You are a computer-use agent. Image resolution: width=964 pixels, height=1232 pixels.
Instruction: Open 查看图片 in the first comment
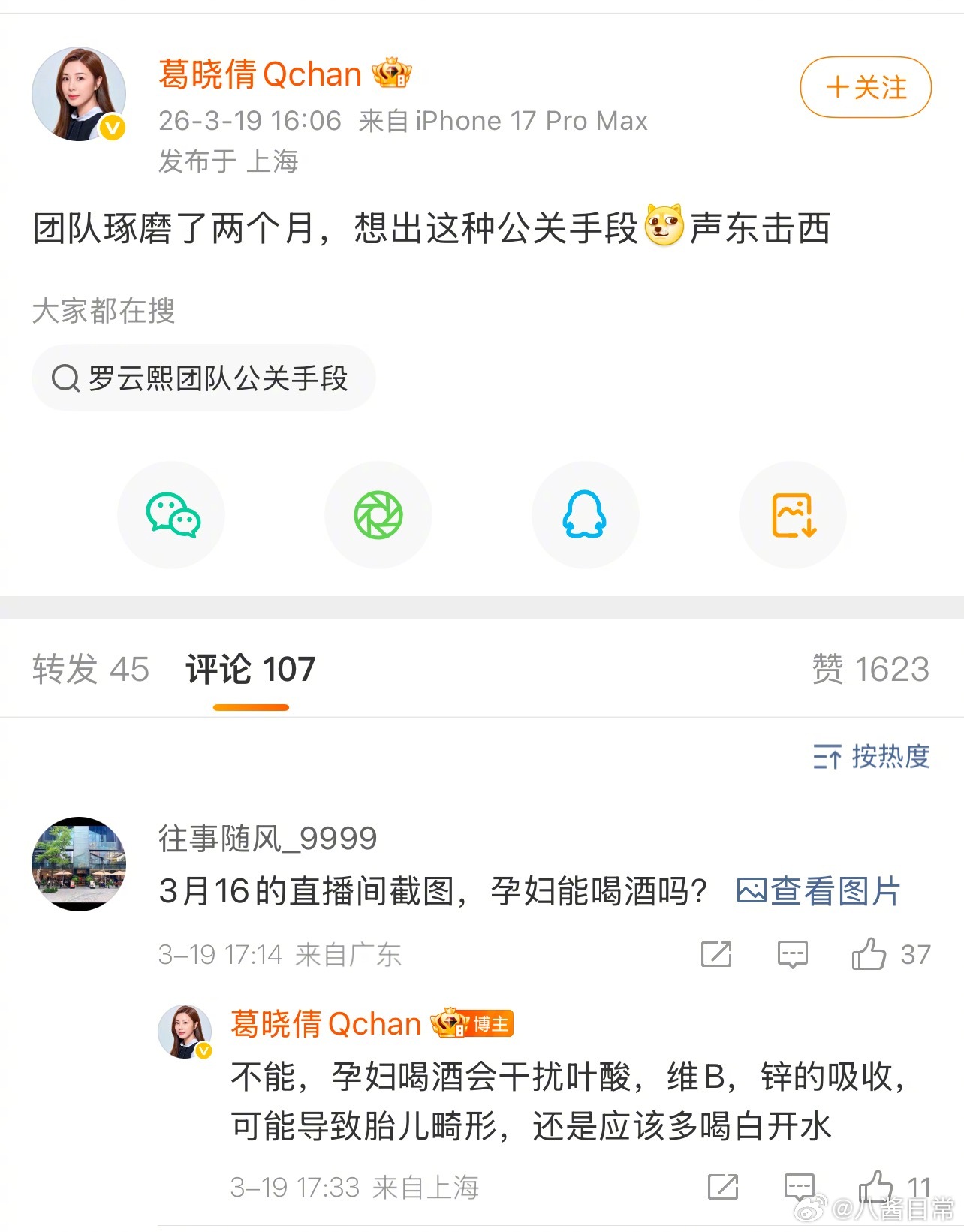tap(817, 891)
